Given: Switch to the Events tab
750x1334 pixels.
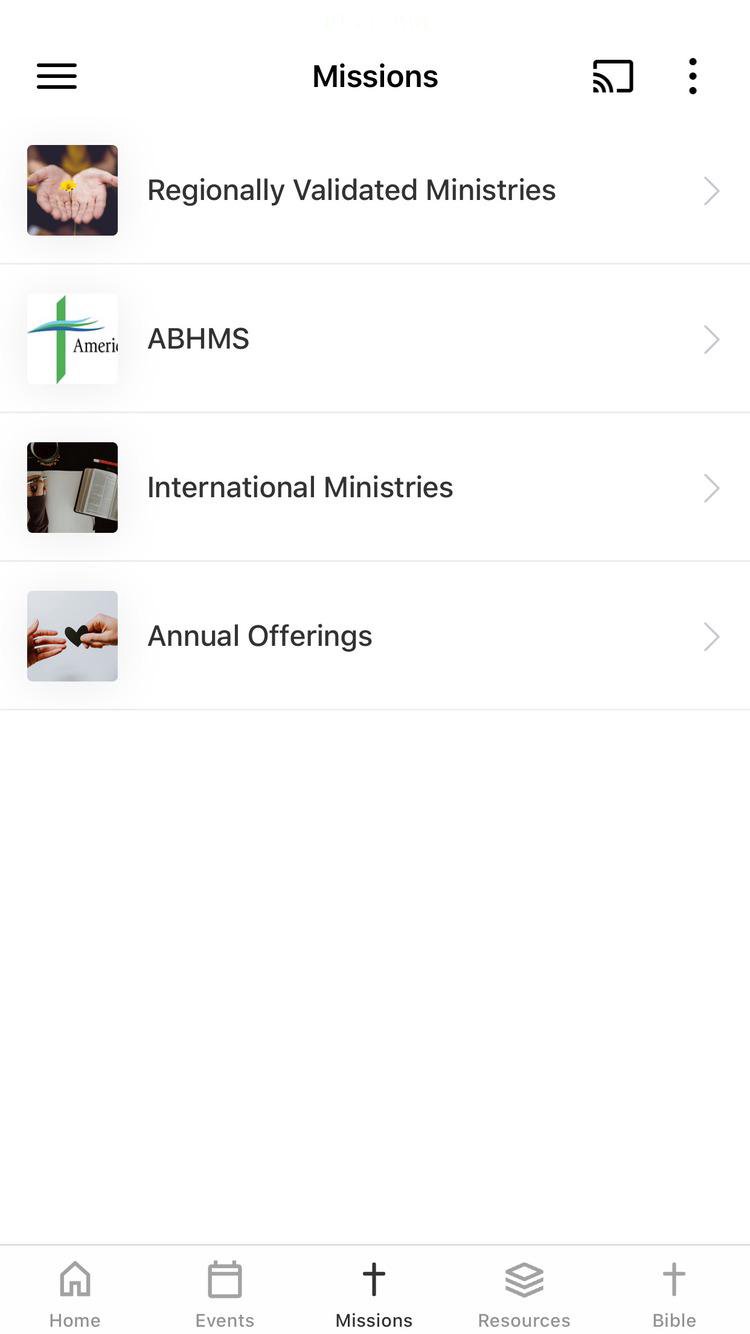Looking at the screenshot, I should 225,1292.
